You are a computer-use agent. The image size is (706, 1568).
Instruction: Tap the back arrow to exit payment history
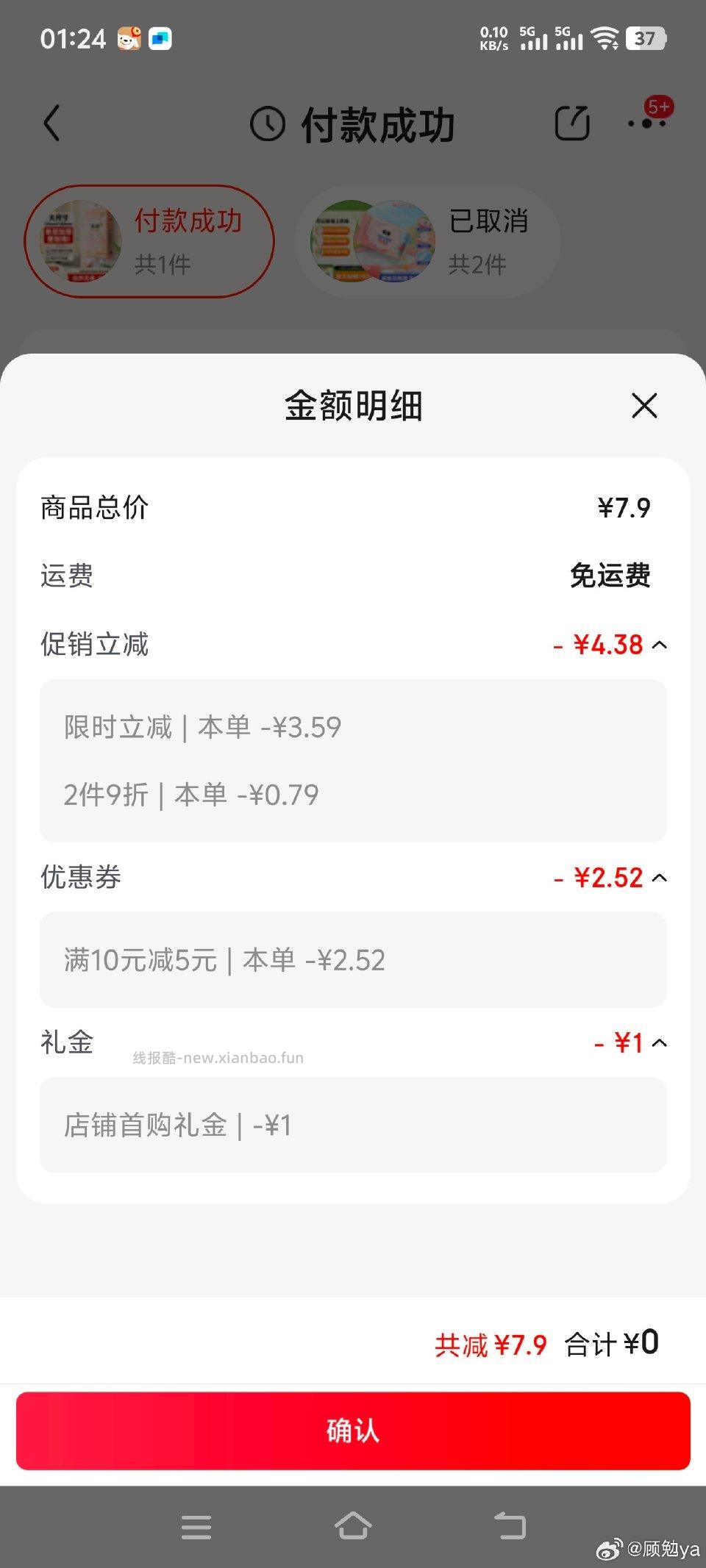(51, 123)
